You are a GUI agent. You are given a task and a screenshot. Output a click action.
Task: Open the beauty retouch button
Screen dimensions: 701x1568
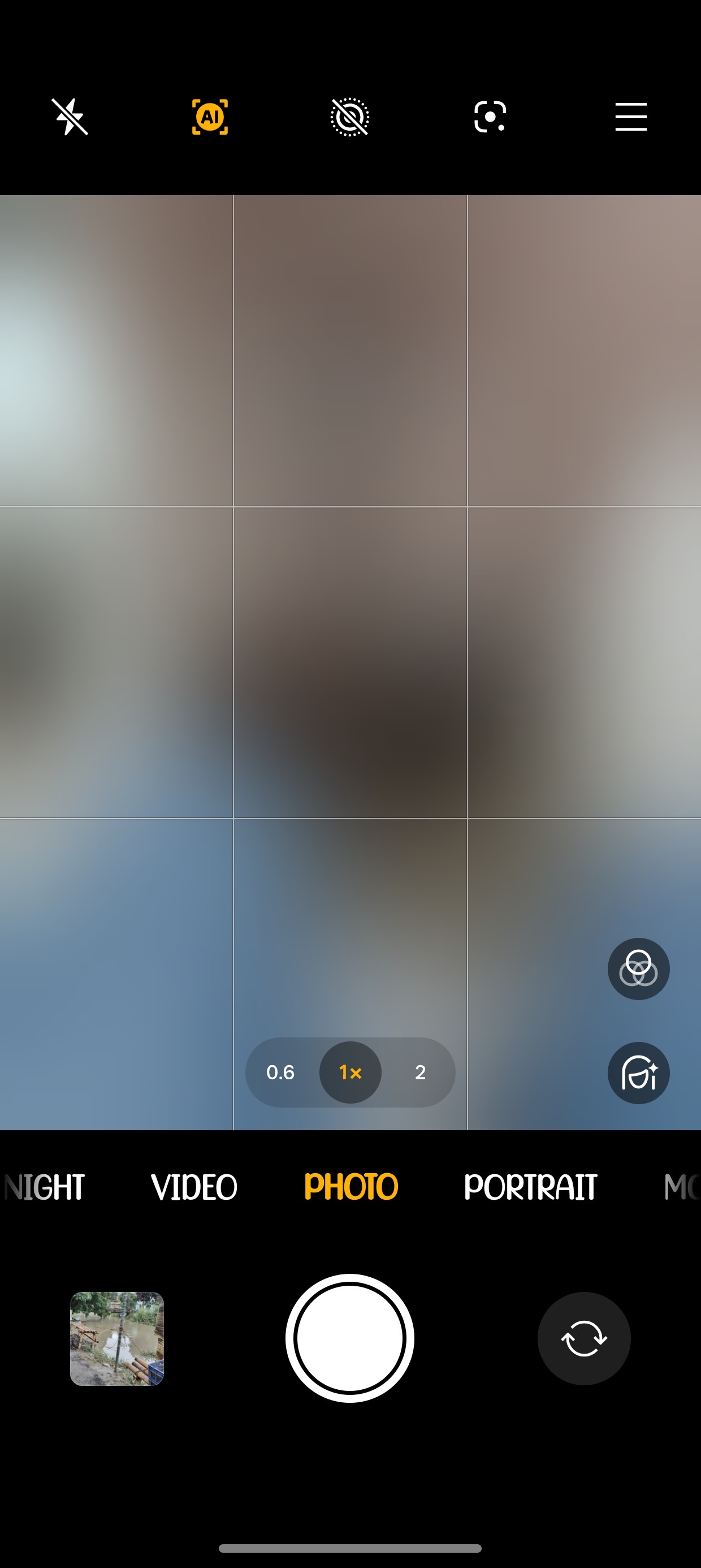pos(638,1072)
